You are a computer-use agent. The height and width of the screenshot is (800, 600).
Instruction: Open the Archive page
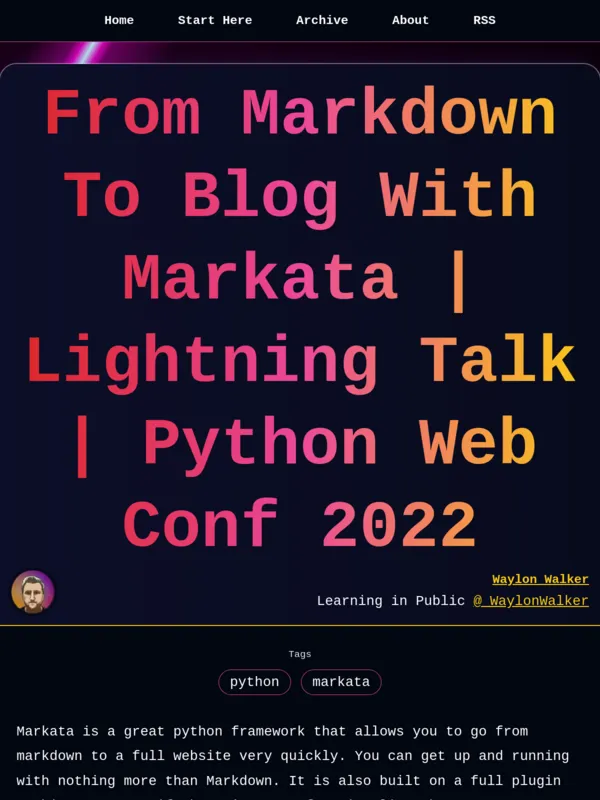322,20
